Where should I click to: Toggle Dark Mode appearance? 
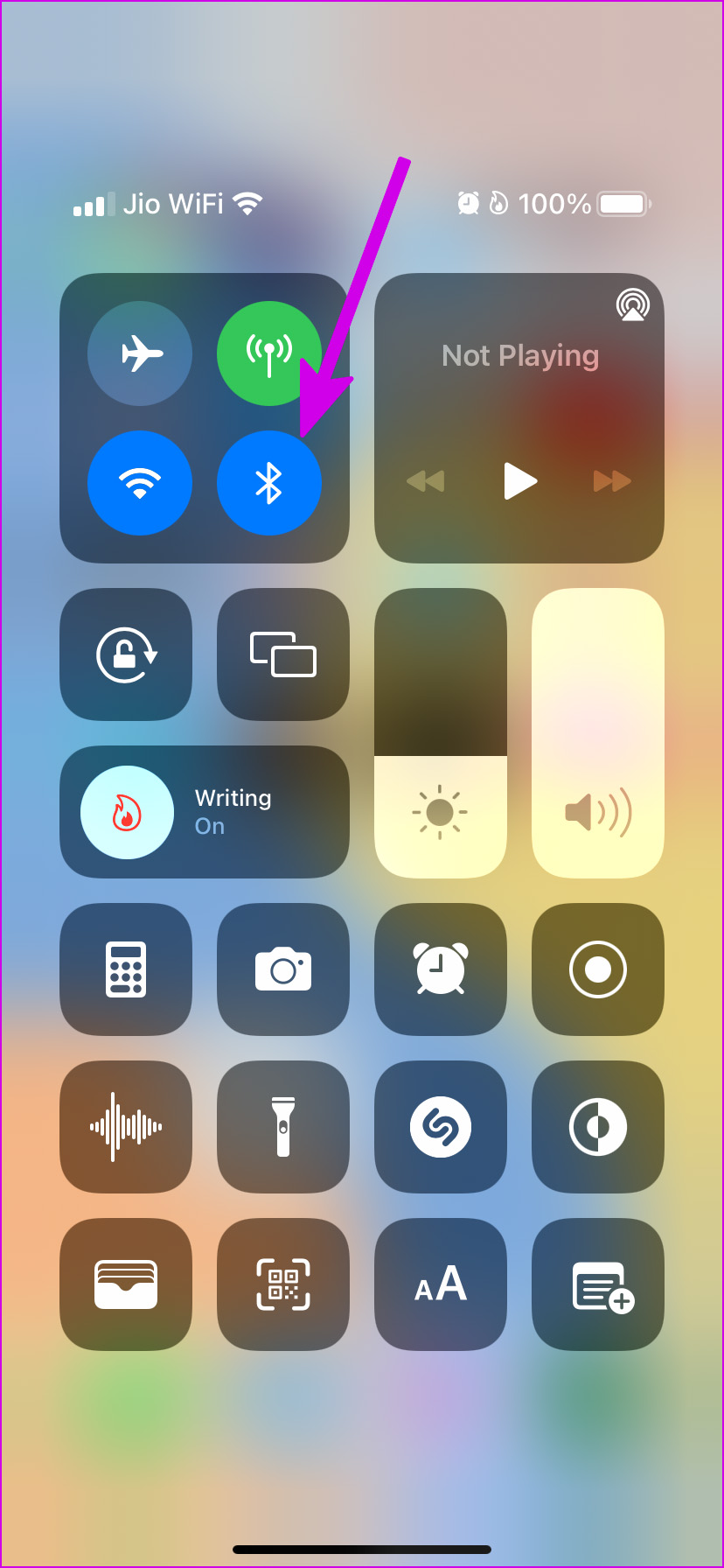(x=598, y=1127)
